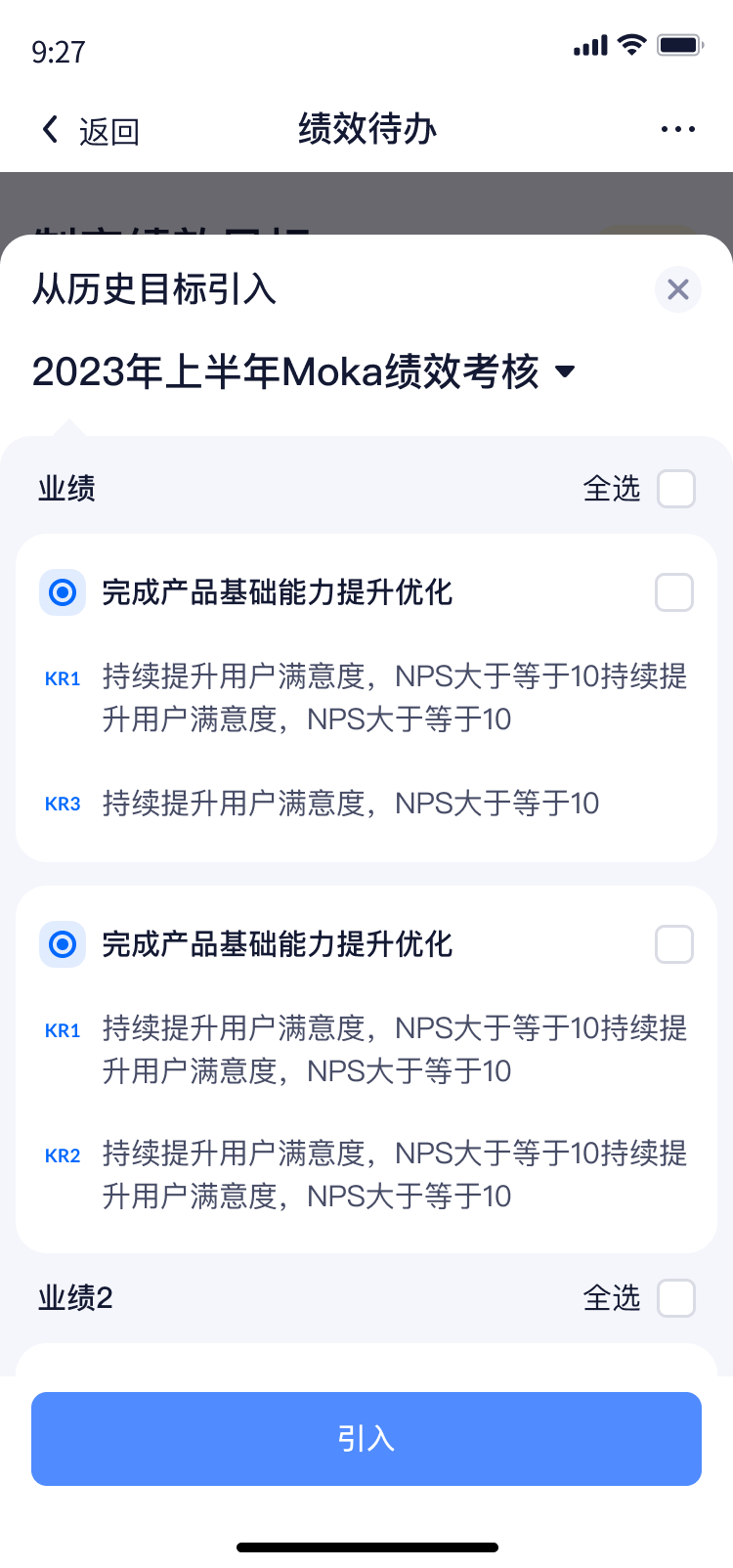Check 全选 for the 业绩 section
This screenshot has width=733, height=1568.
pyautogui.click(x=676, y=489)
